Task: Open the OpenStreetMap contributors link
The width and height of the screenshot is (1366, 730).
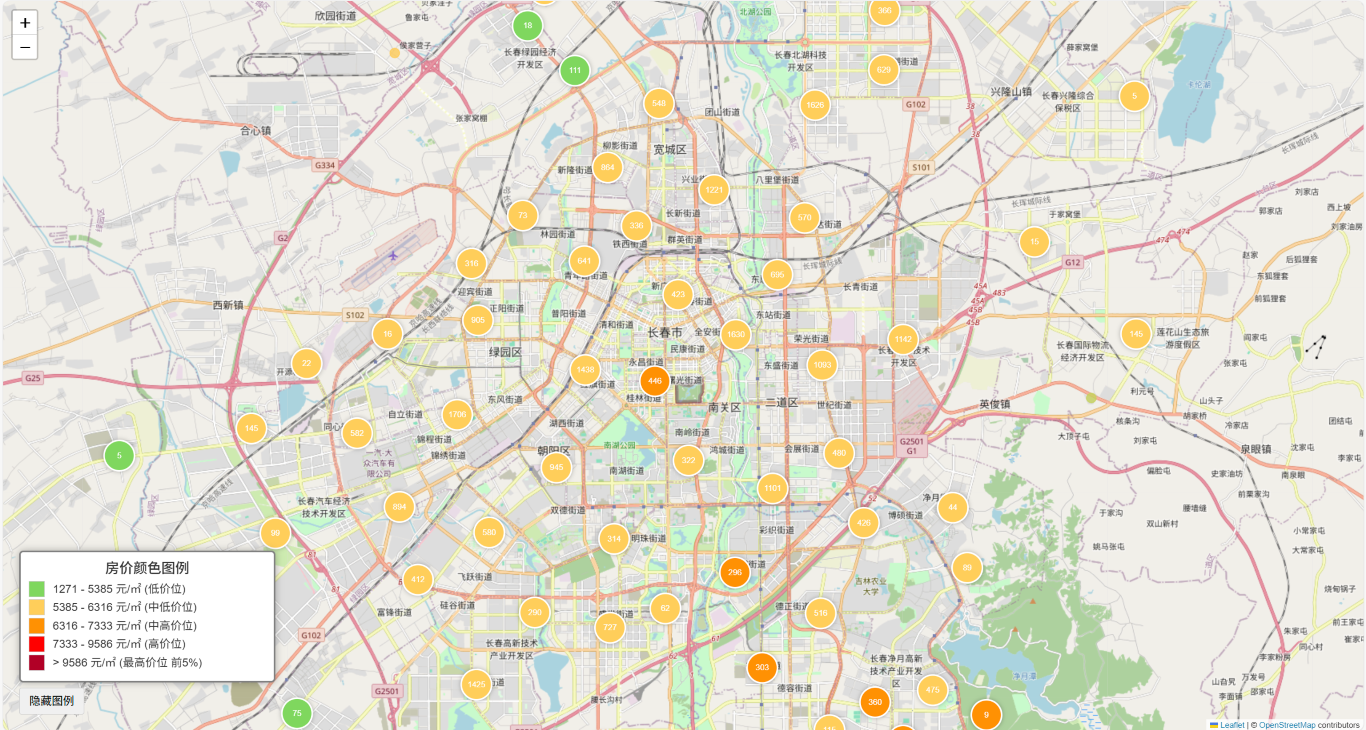Action: point(1286,725)
